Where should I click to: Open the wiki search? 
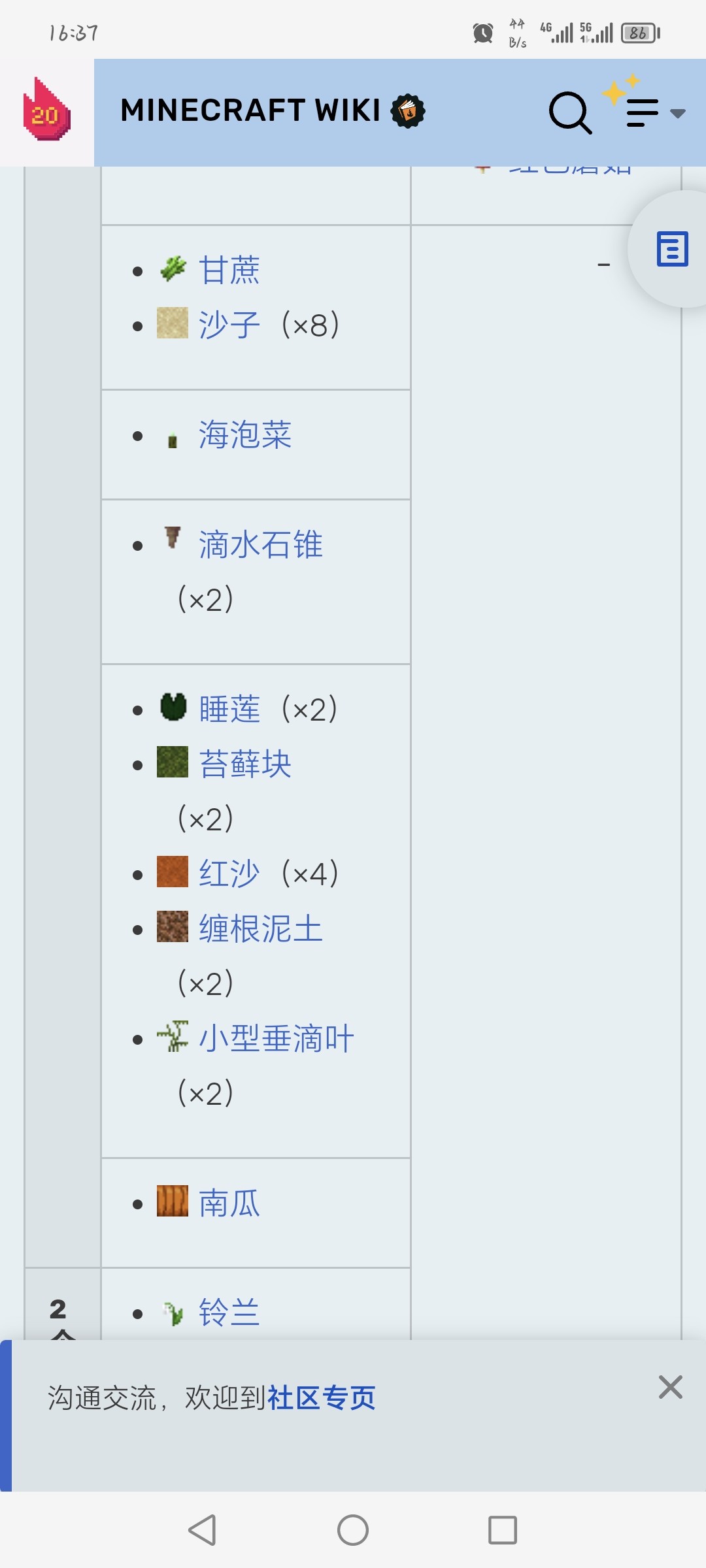[x=570, y=112]
